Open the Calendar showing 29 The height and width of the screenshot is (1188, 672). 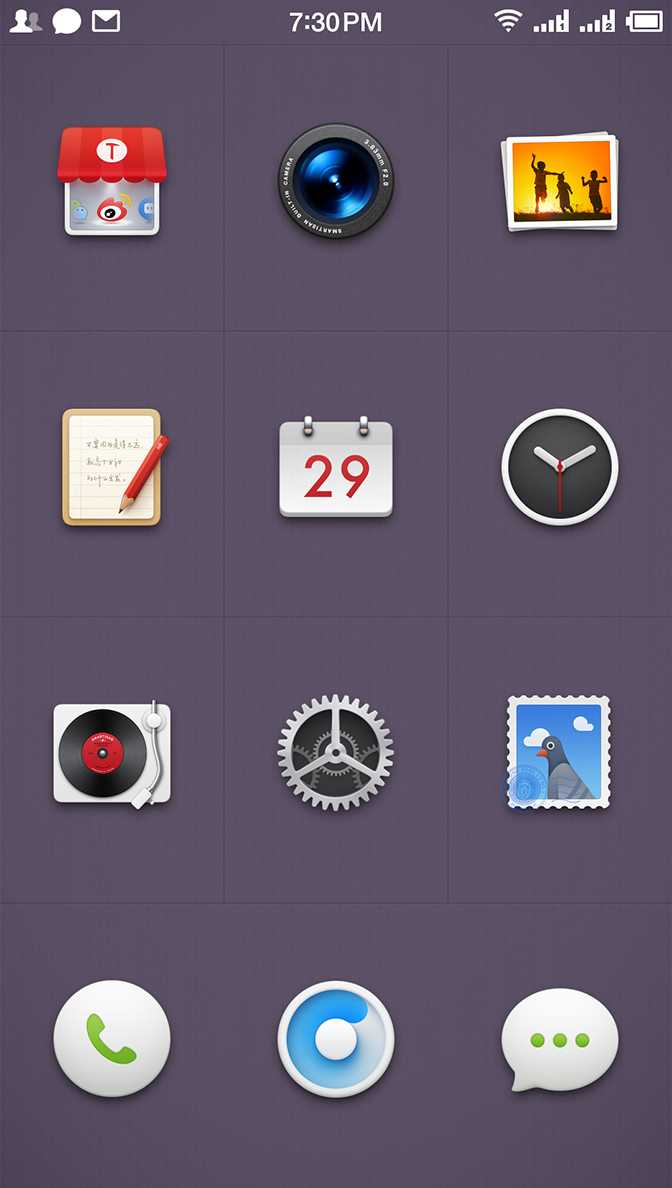coord(336,467)
